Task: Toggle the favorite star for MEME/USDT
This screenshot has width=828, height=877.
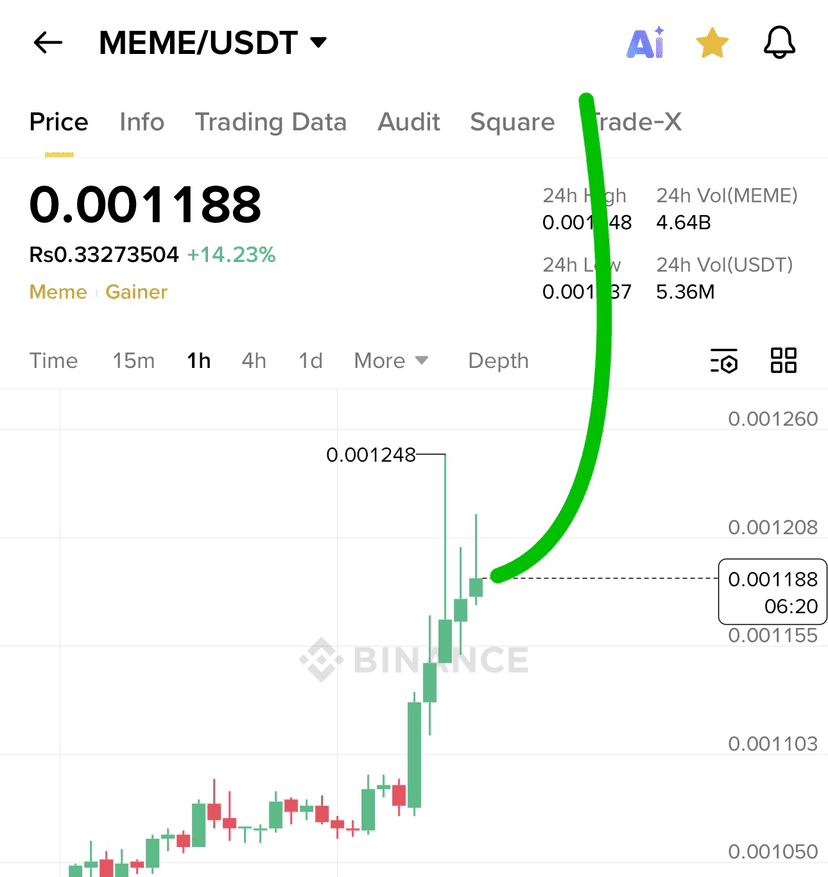Action: [x=712, y=43]
